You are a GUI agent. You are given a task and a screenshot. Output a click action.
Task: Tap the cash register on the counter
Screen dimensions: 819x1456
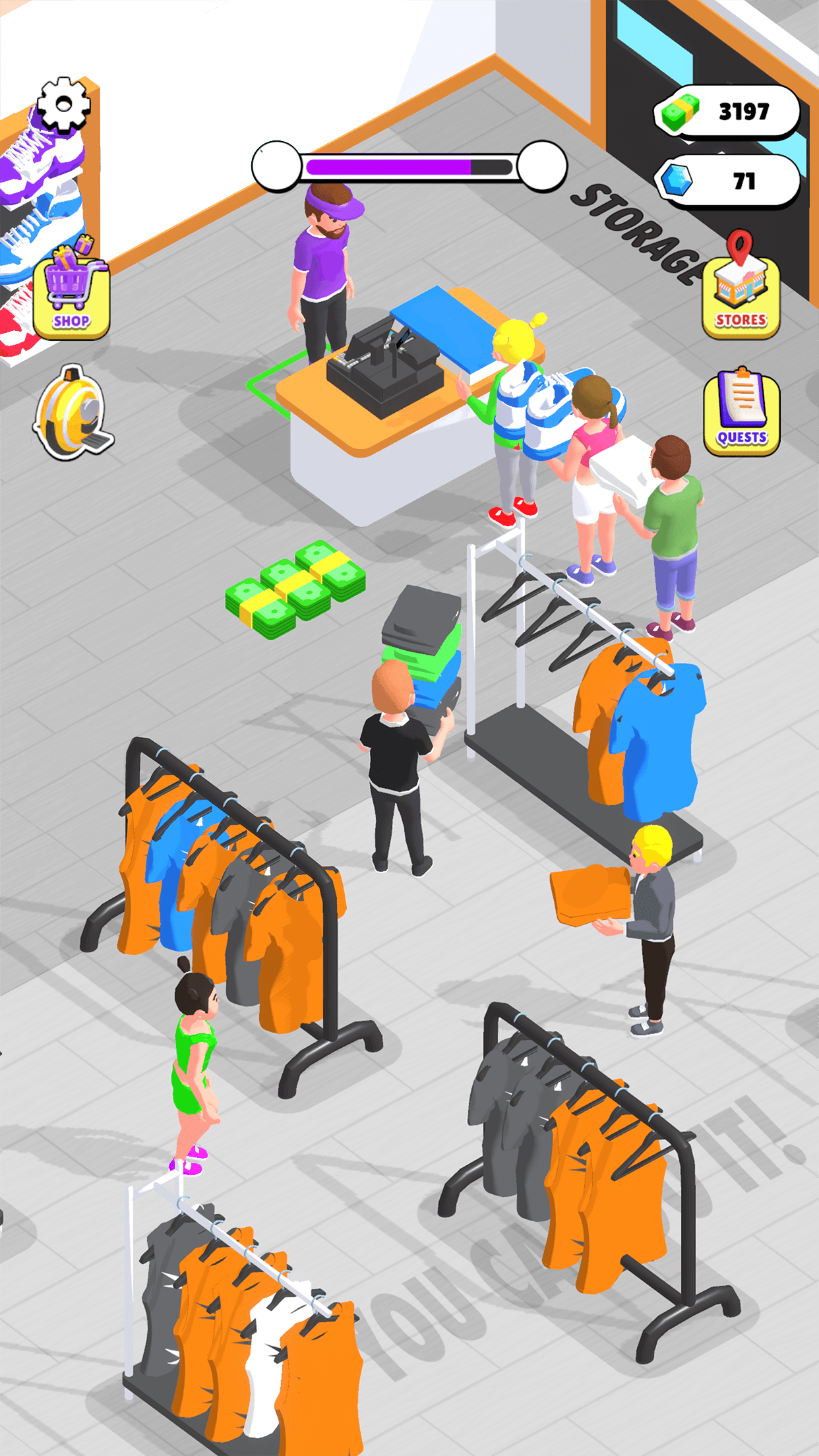[x=386, y=369]
